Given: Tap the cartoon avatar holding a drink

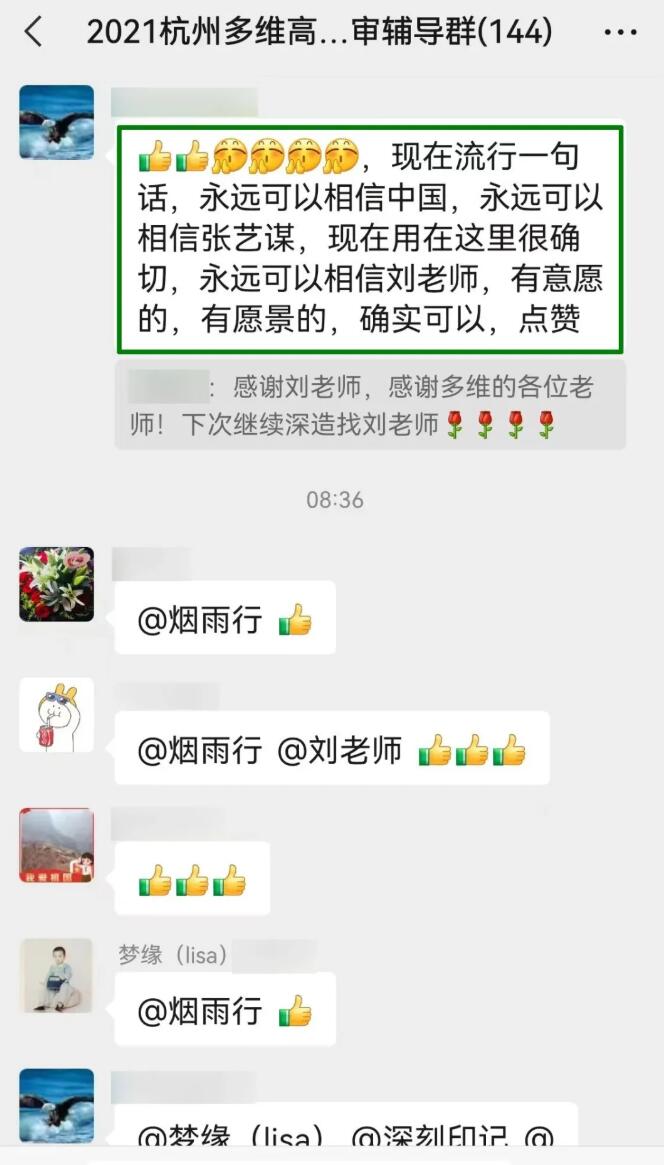Looking at the screenshot, I should pyautogui.click(x=57, y=715).
